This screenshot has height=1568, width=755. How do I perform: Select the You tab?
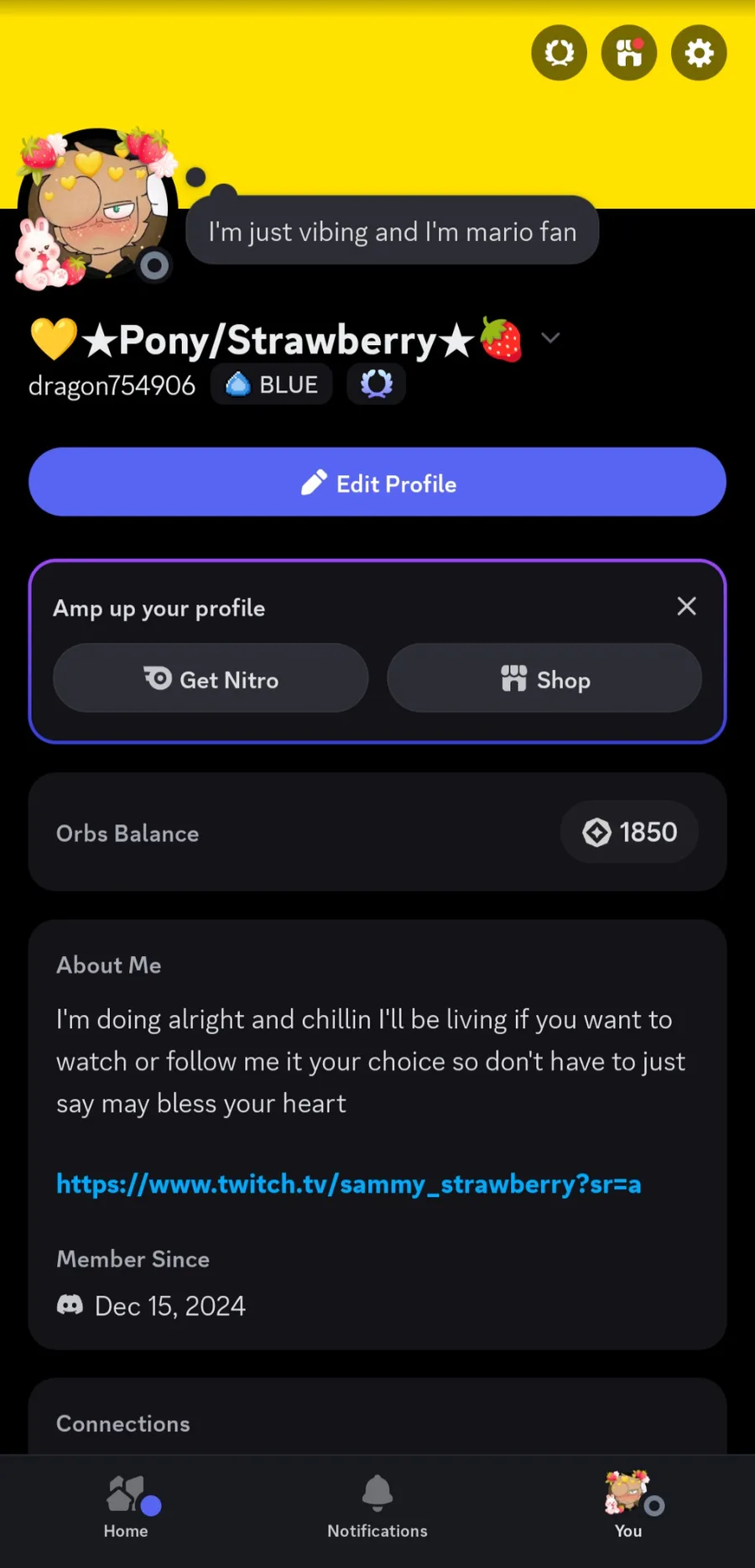(x=628, y=1508)
